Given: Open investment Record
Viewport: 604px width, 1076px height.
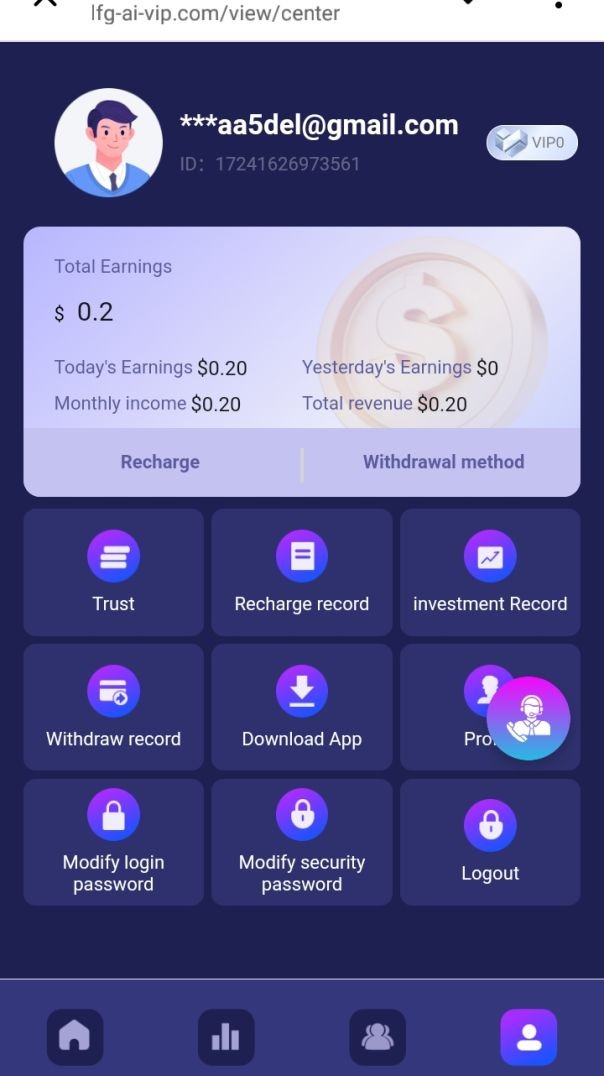Looking at the screenshot, I should click(x=490, y=572).
